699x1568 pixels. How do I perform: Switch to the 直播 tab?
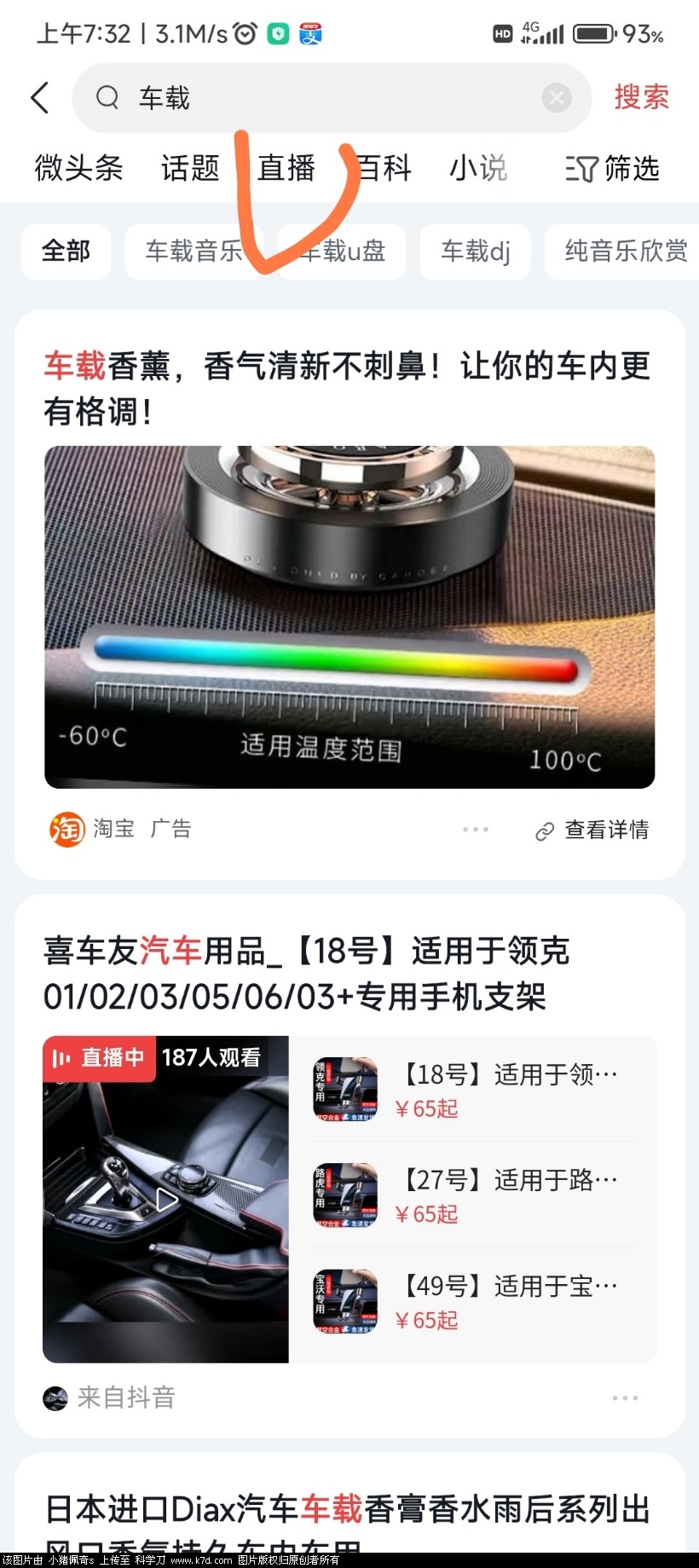pos(286,168)
